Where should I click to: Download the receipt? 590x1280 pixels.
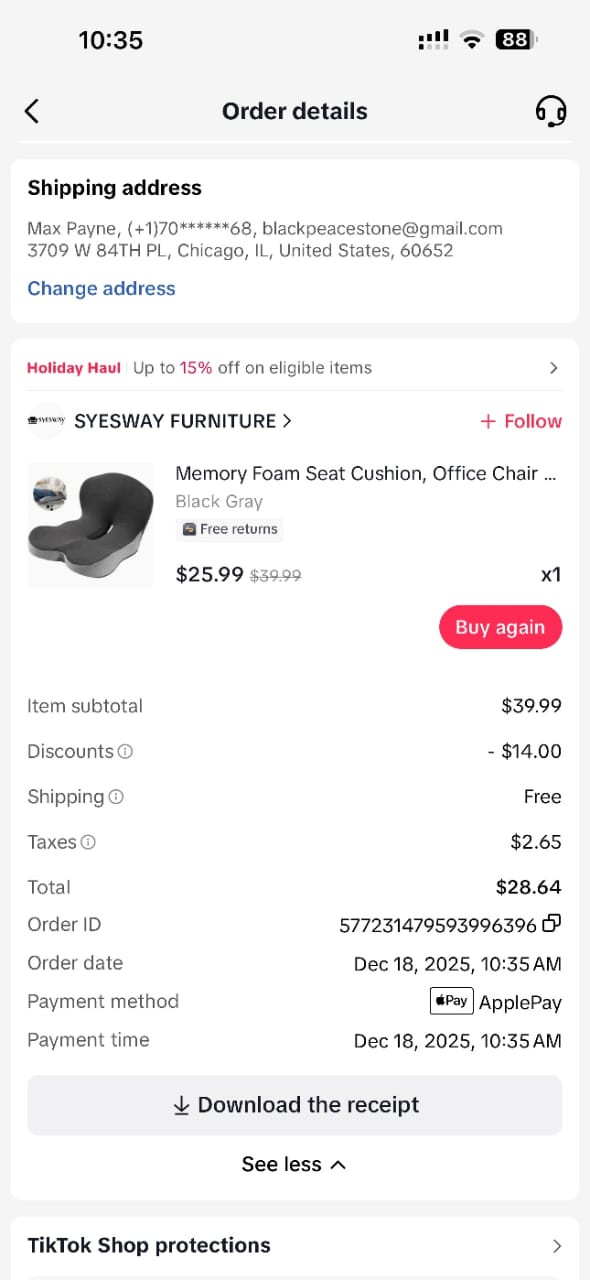(294, 1105)
